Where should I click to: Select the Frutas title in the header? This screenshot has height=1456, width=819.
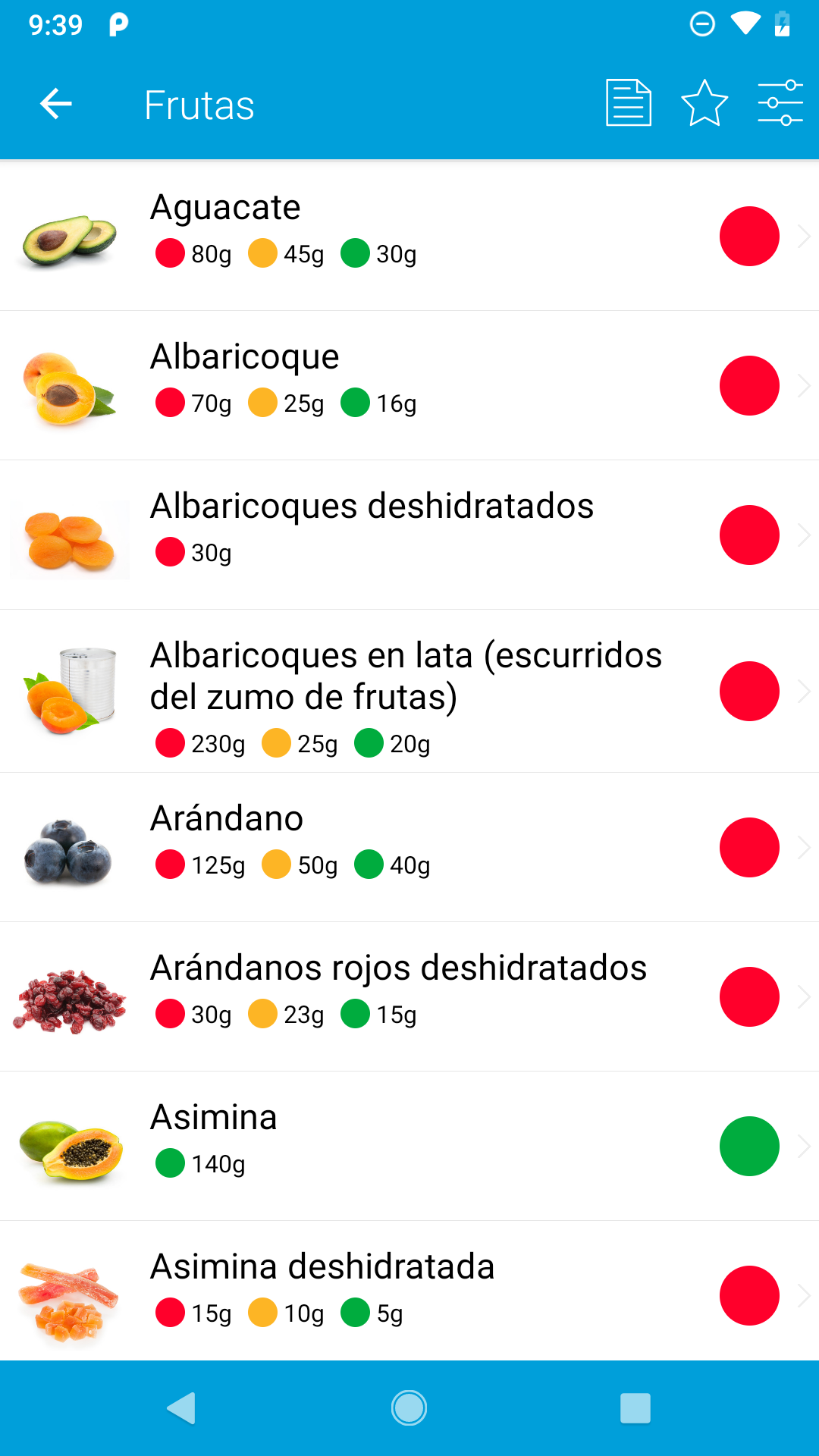pyautogui.click(x=199, y=105)
